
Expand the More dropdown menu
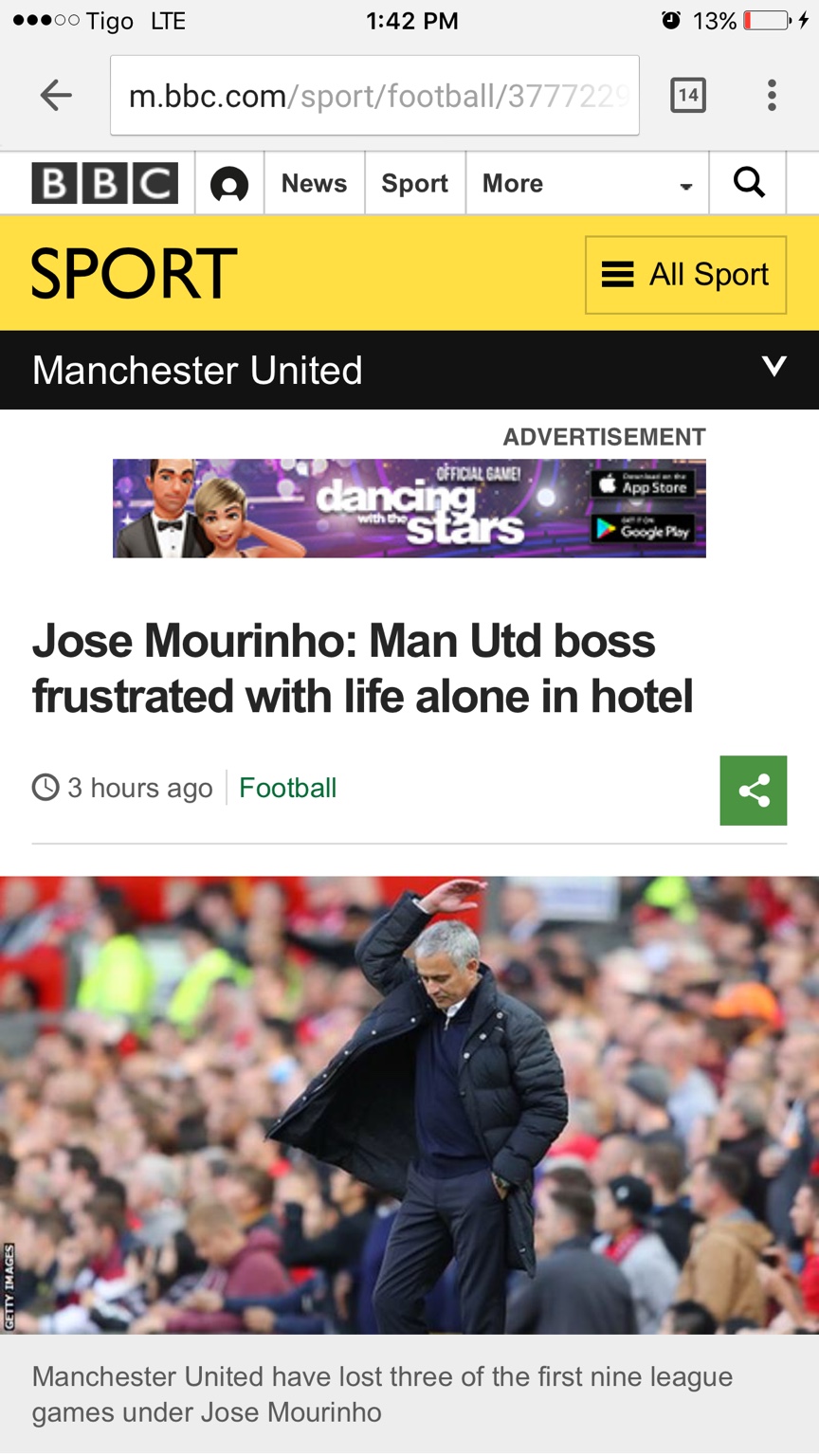[587, 184]
